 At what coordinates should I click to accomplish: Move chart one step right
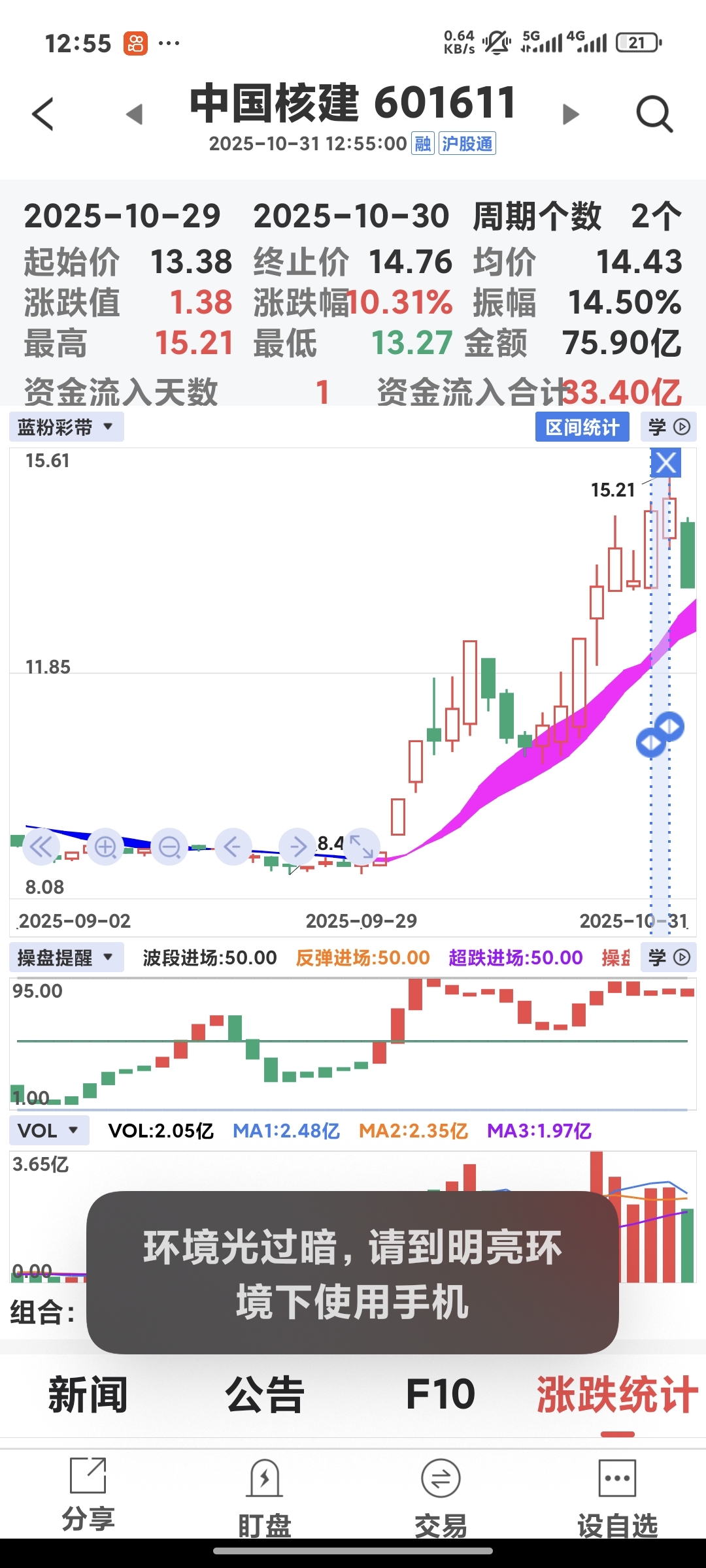(297, 847)
